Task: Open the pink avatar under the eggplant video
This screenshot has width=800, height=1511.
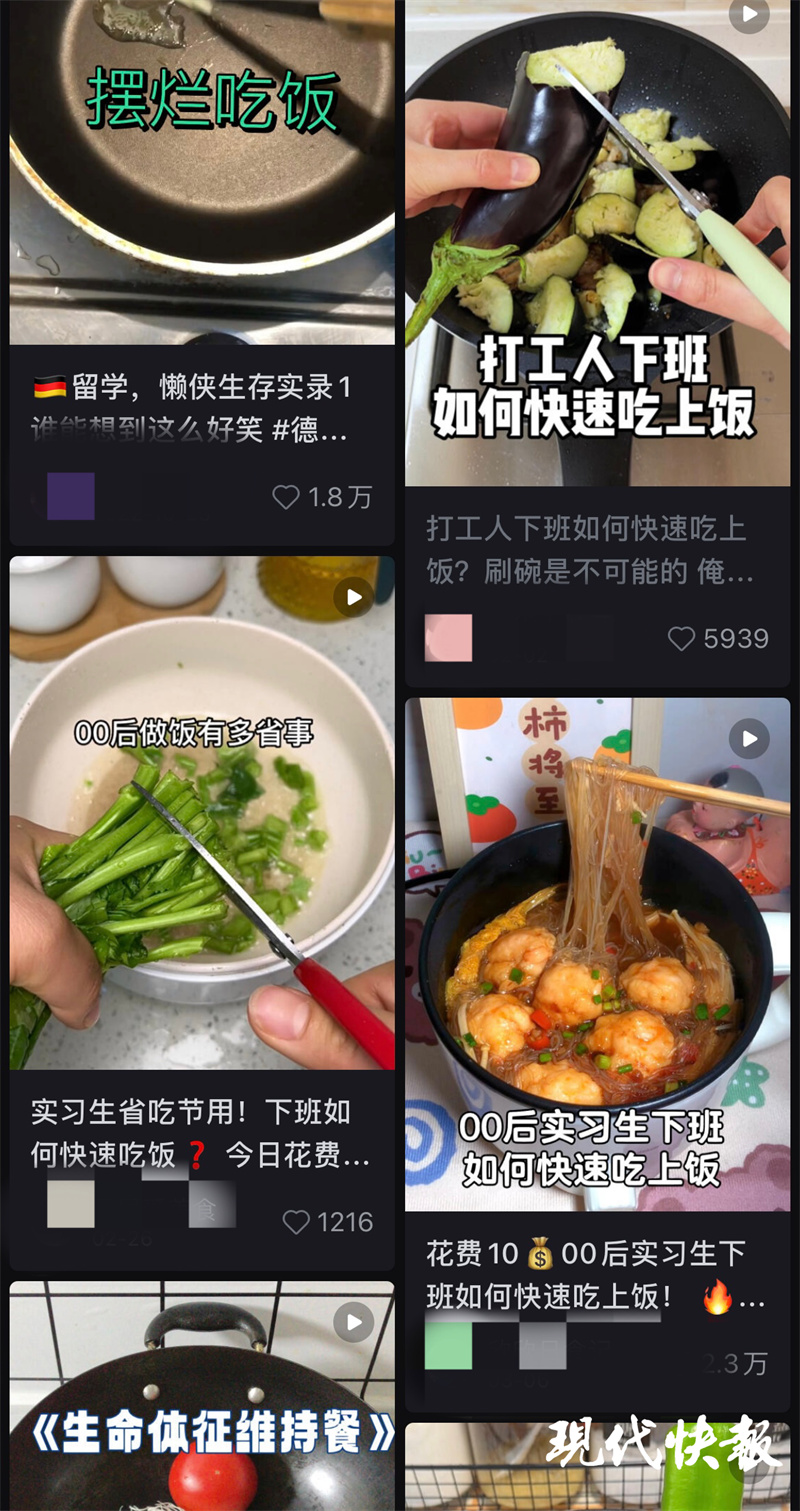Action: (448, 638)
